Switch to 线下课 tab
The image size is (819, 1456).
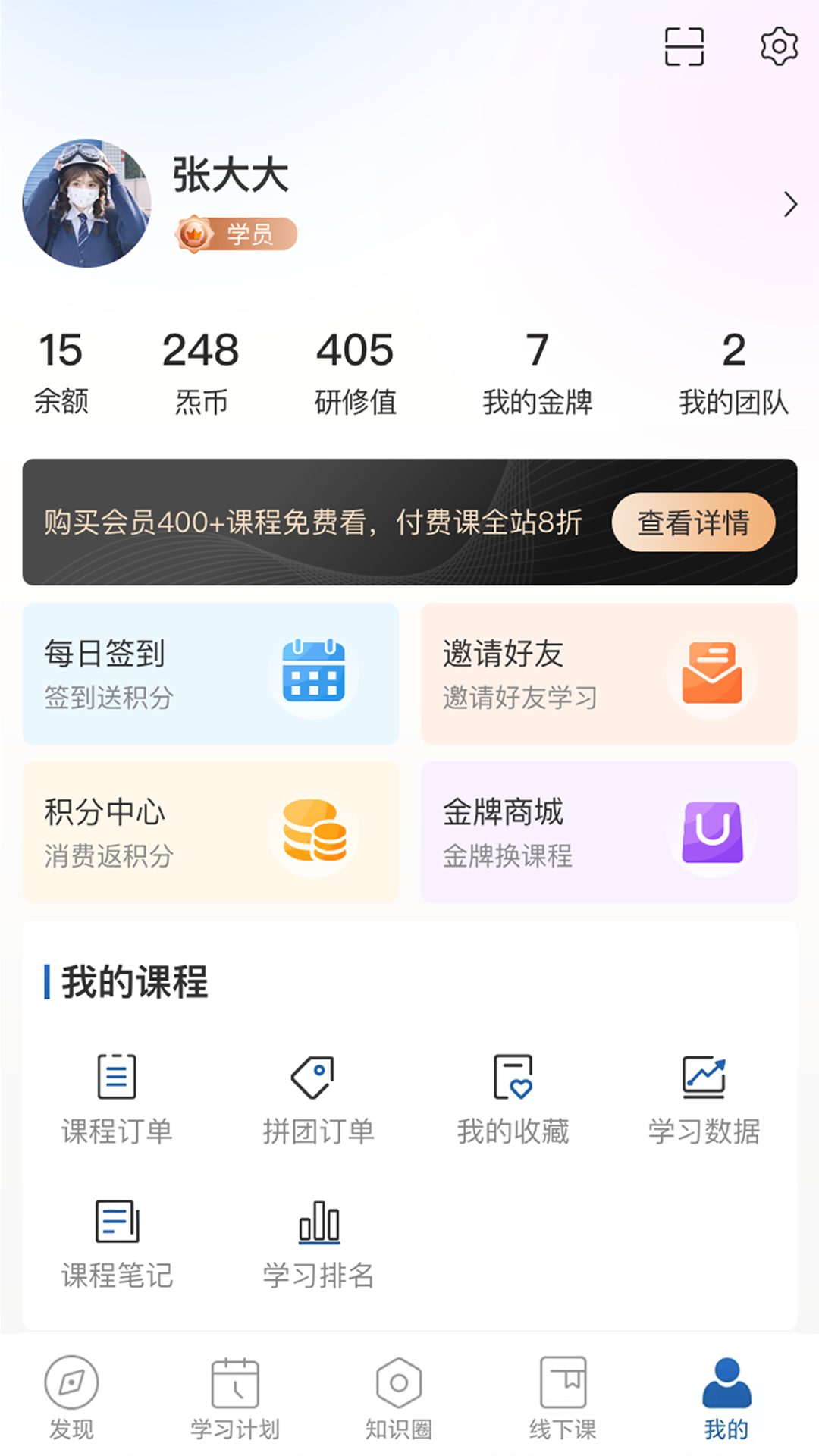563,1398
